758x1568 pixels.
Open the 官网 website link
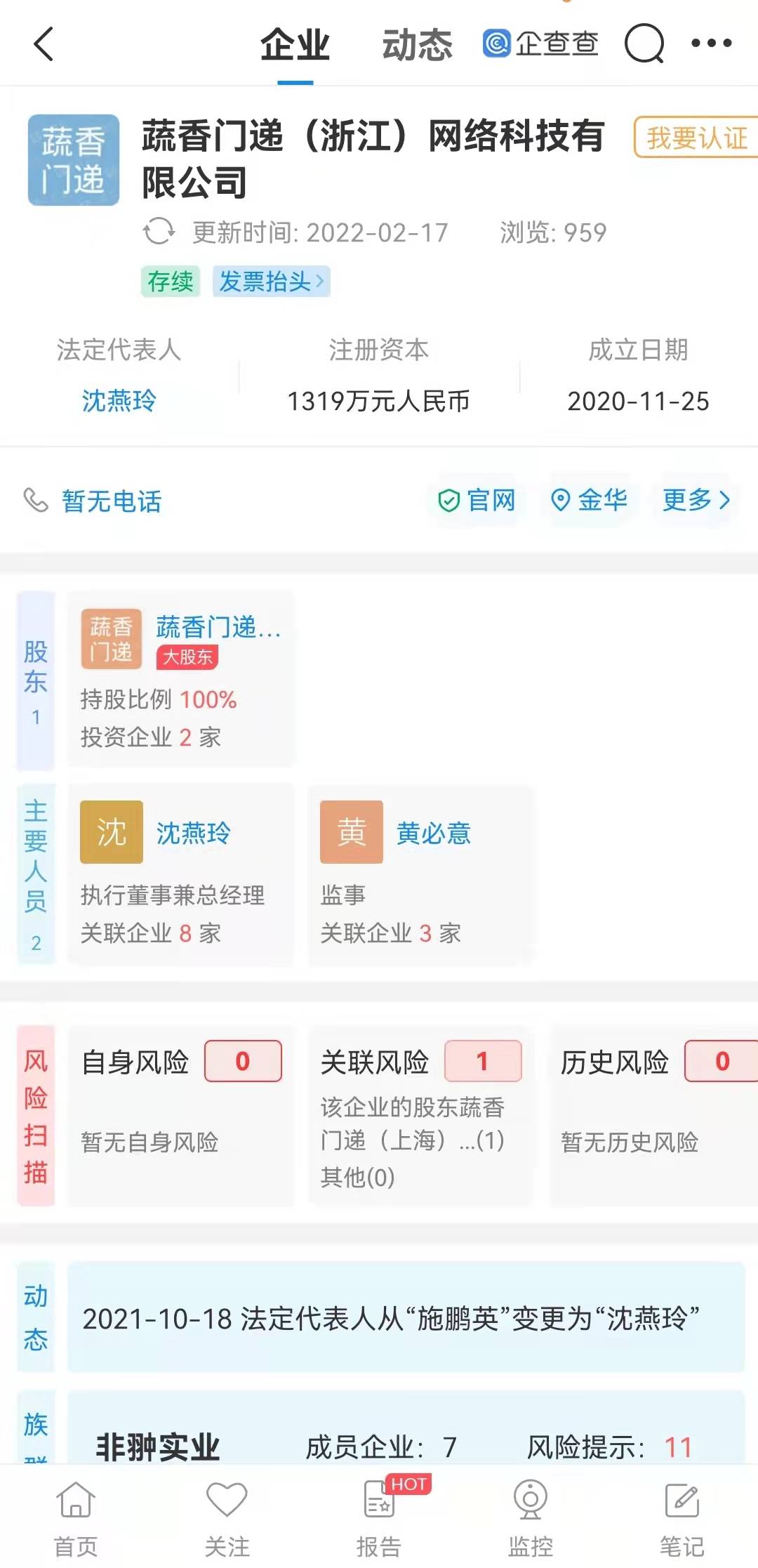coord(478,501)
